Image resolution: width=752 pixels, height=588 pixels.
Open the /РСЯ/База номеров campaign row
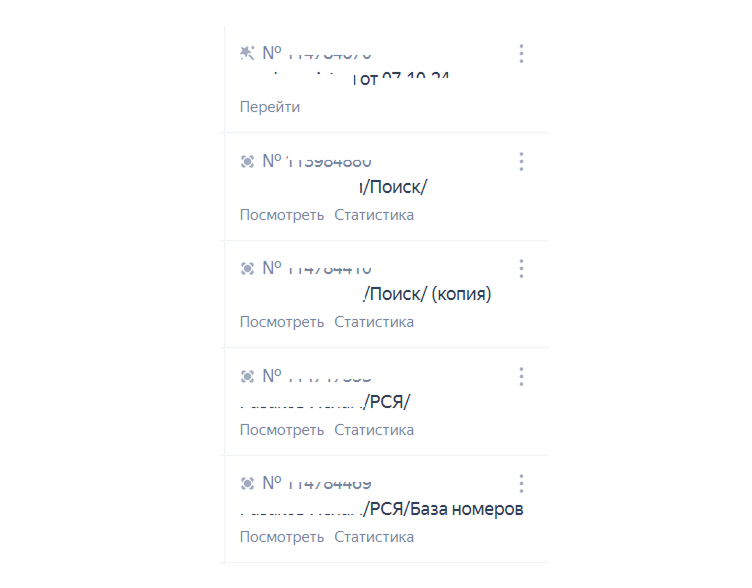(443, 509)
